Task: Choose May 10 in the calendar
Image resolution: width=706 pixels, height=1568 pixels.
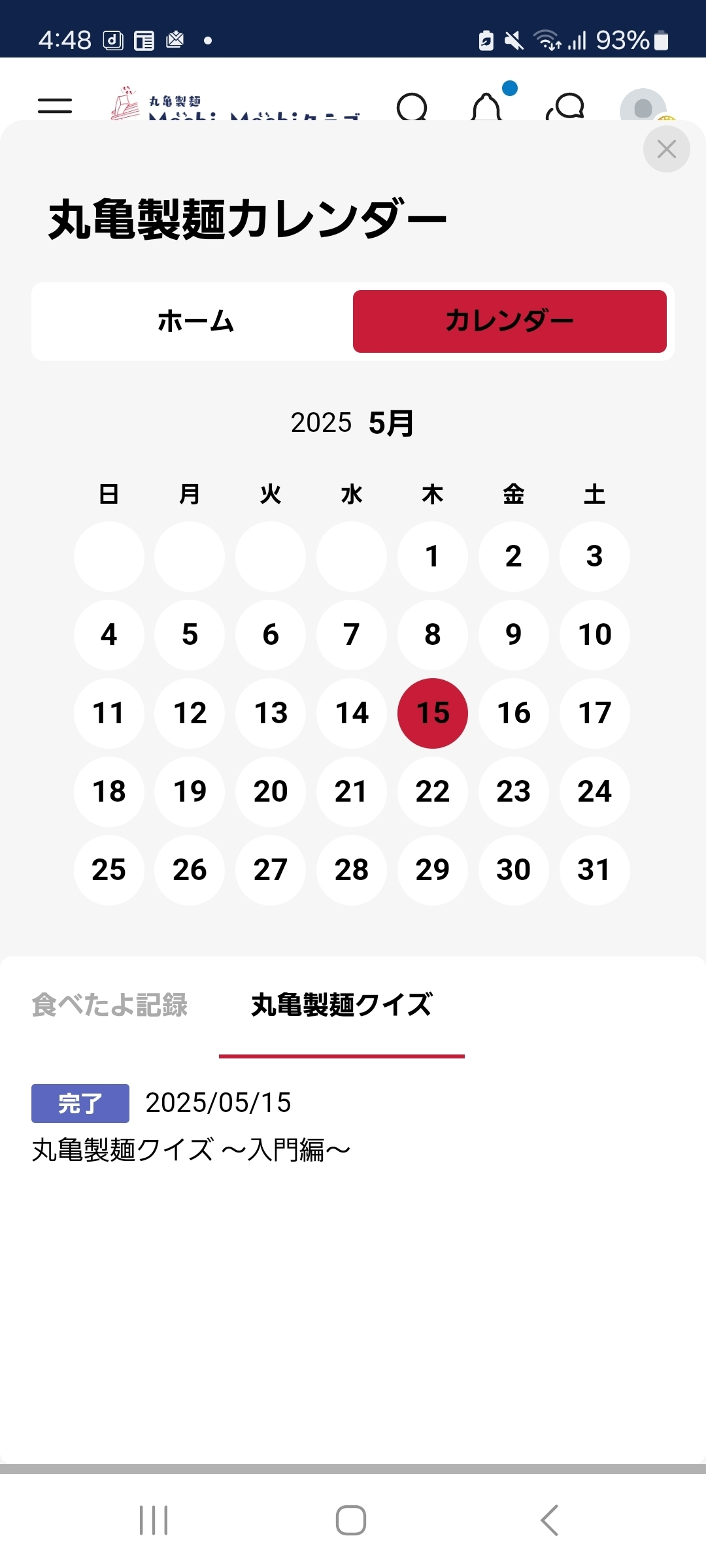Action: point(595,634)
